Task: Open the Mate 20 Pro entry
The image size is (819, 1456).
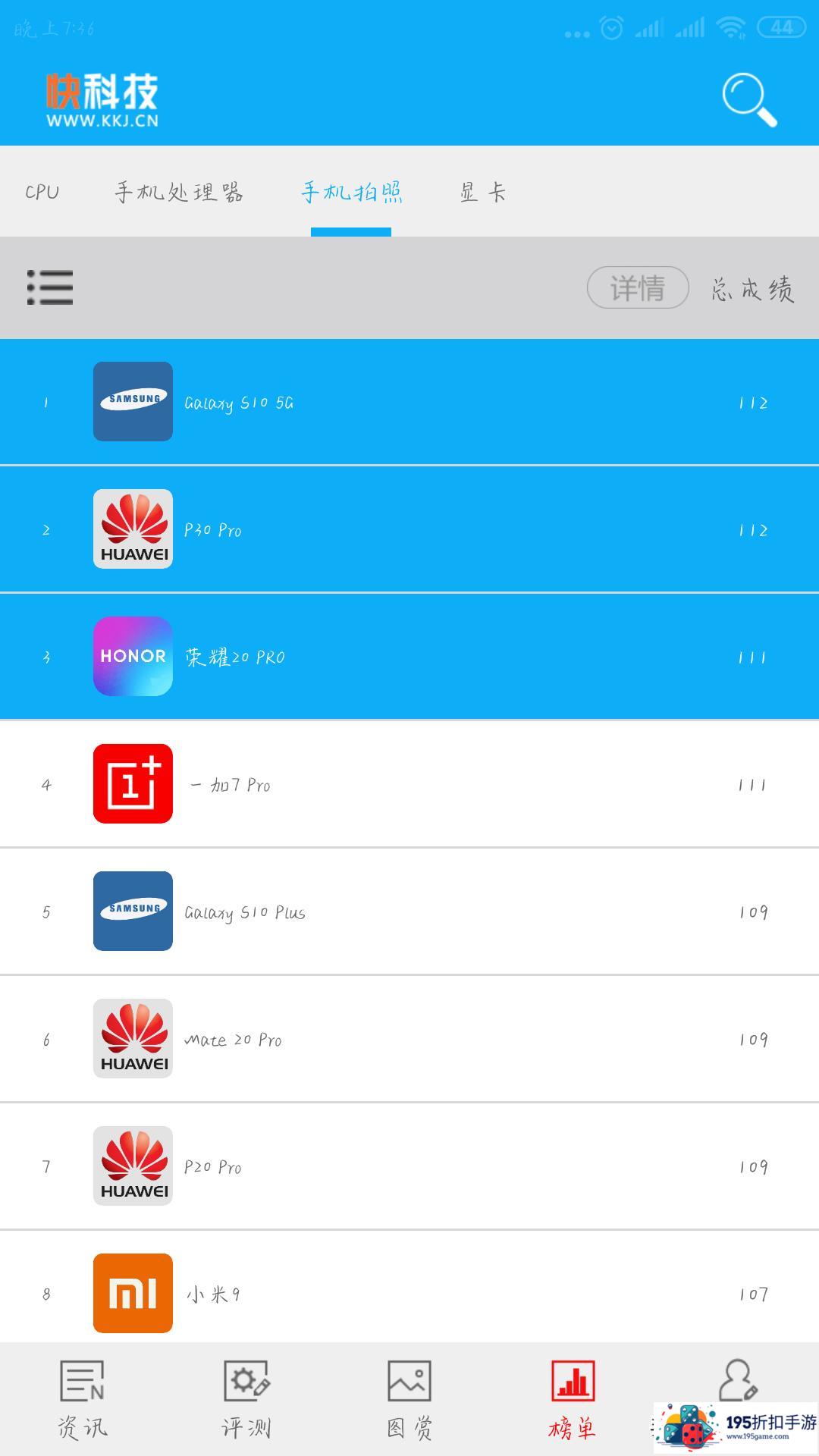Action: point(409,1039)
